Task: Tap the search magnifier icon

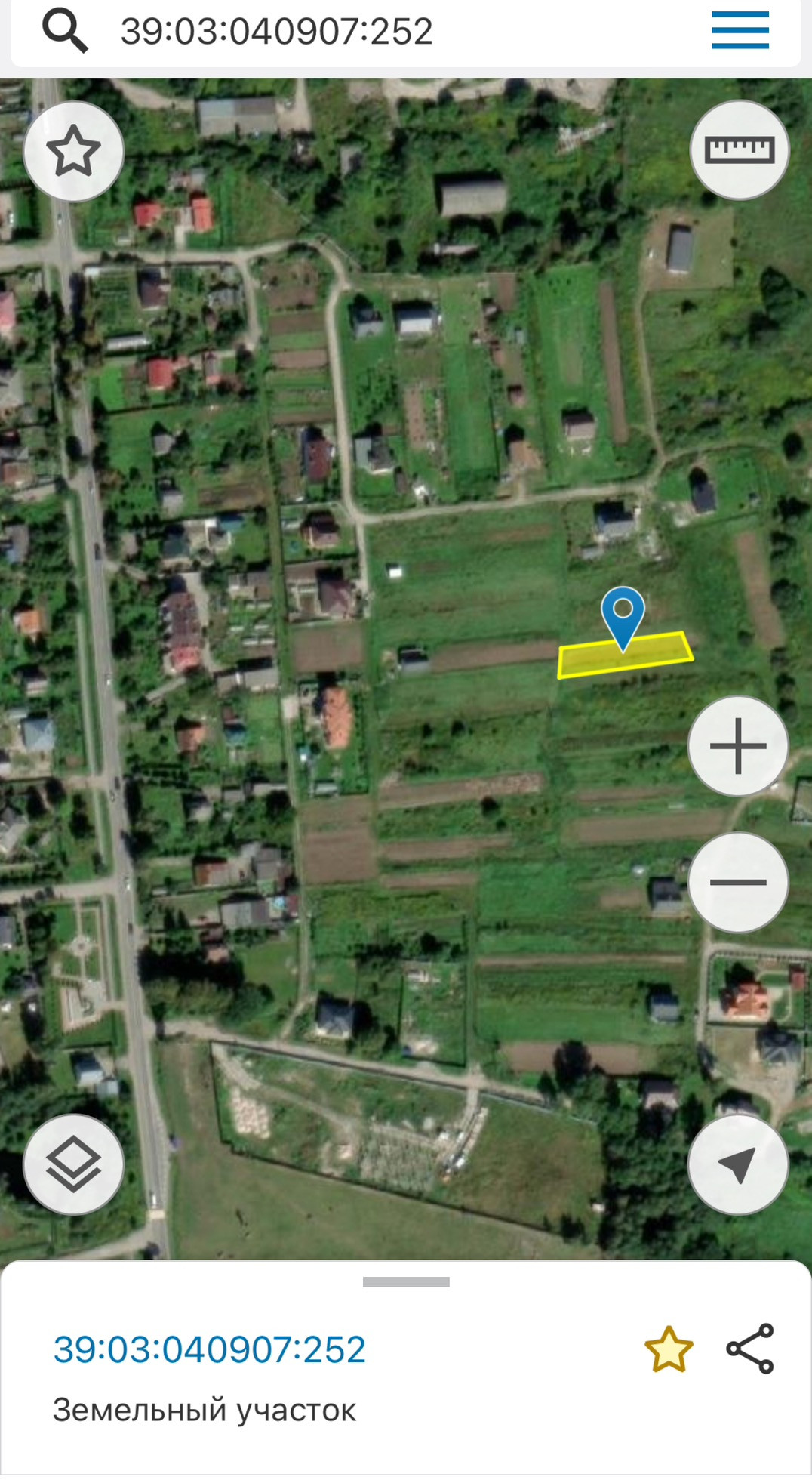Action: [x=65, y=30]
